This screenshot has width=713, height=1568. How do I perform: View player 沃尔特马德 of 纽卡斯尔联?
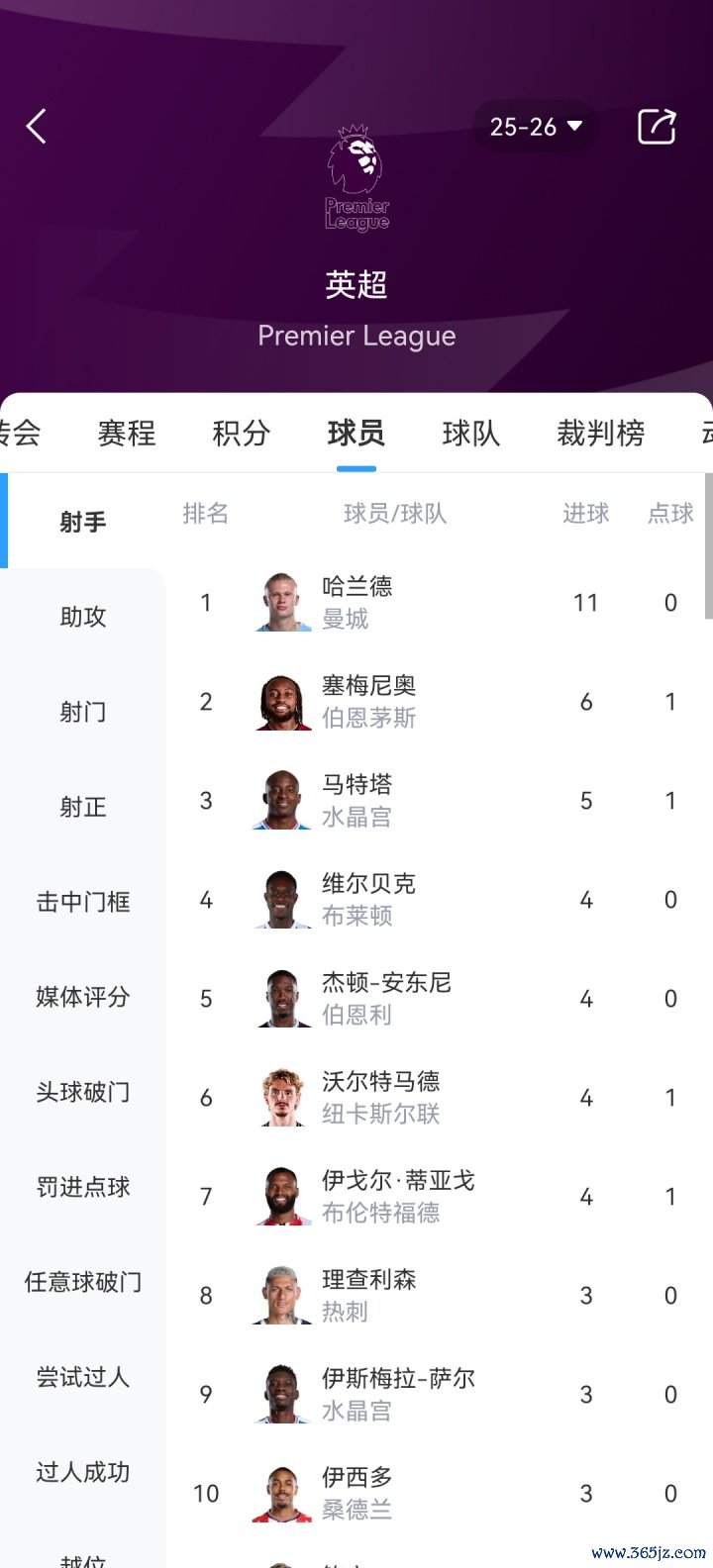(x=380, y=1097)
